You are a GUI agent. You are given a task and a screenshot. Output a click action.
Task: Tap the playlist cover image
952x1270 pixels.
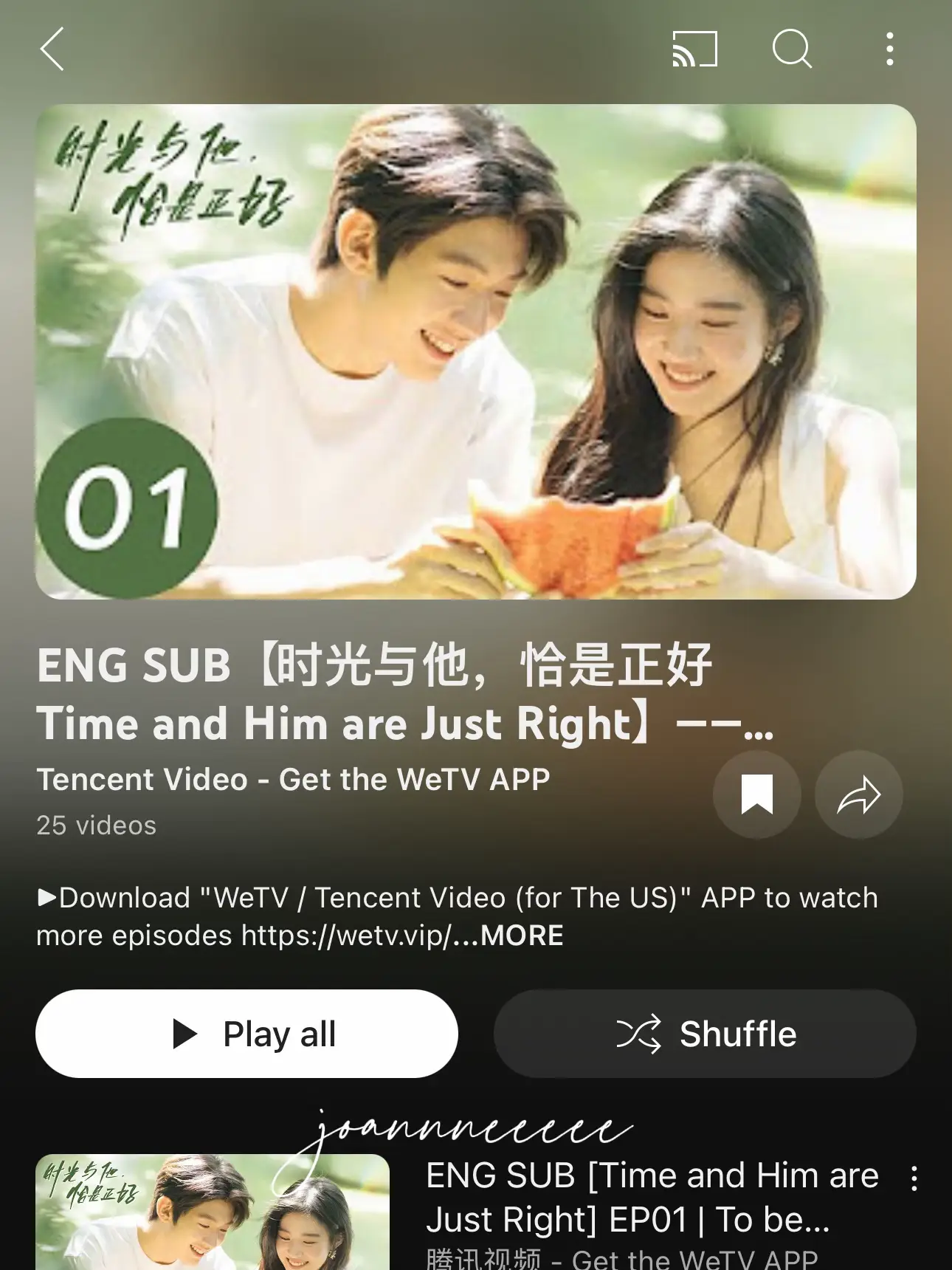click(476, 351)
